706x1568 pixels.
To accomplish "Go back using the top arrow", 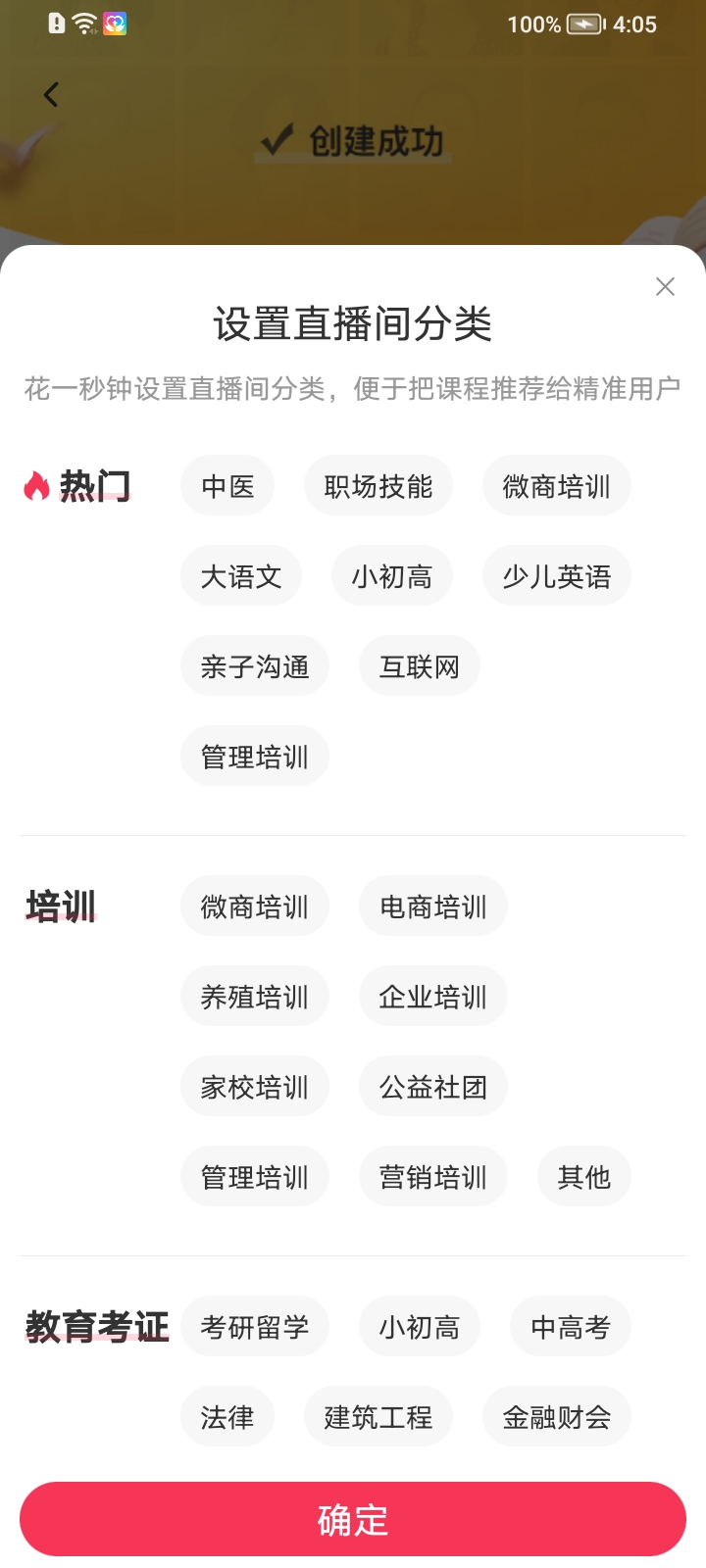I will (x=51, y=94).
